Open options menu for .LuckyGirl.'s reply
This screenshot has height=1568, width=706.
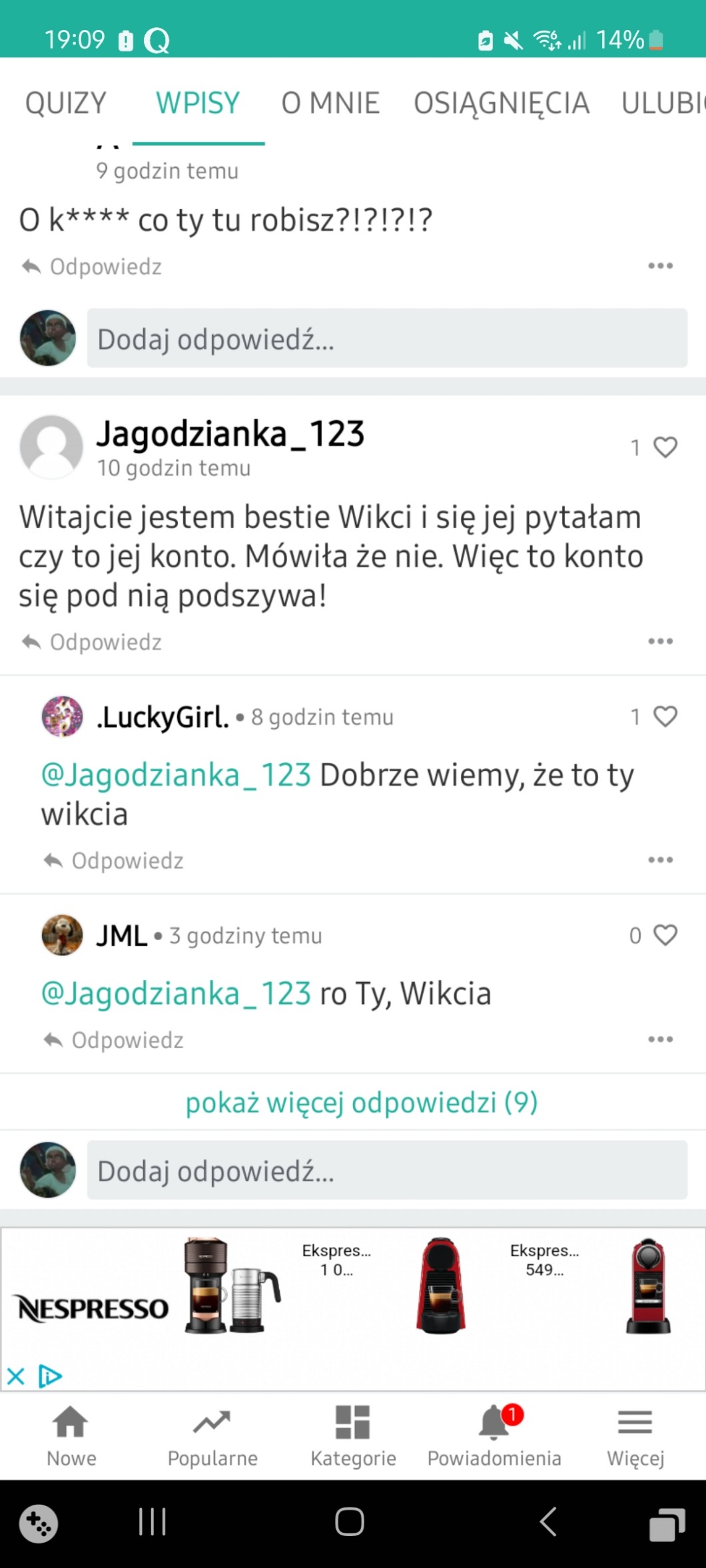[x=660, y=860]
